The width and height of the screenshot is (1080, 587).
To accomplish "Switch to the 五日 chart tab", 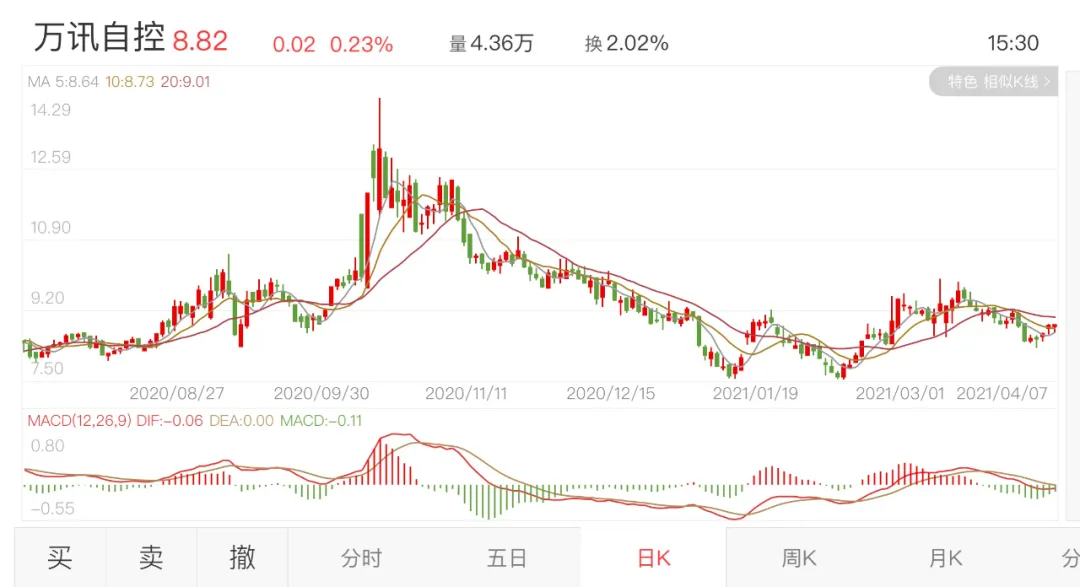I will pos(507,558).
